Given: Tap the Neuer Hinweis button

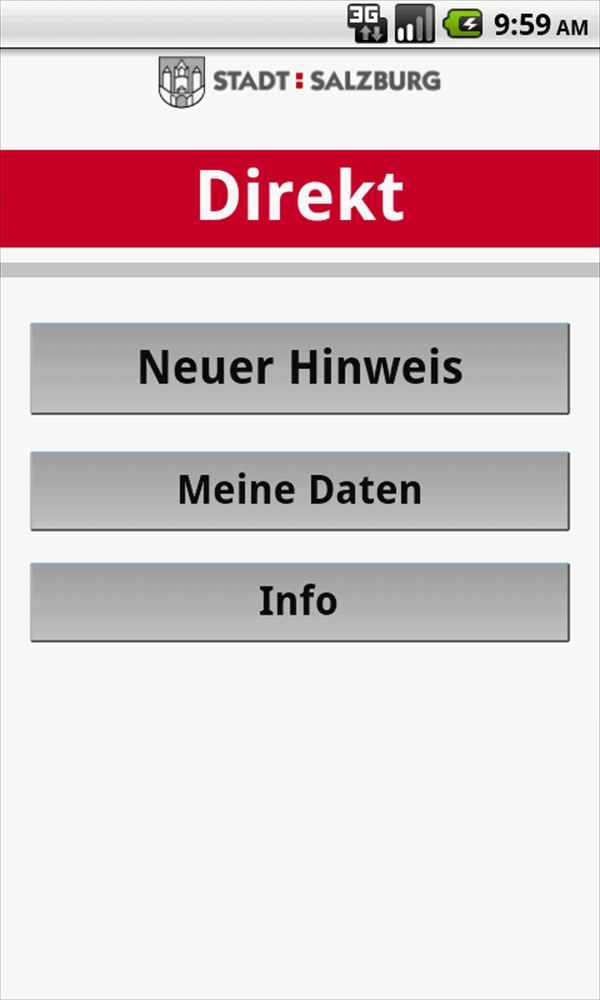Looking at the screenshot, I should [300, 369].
